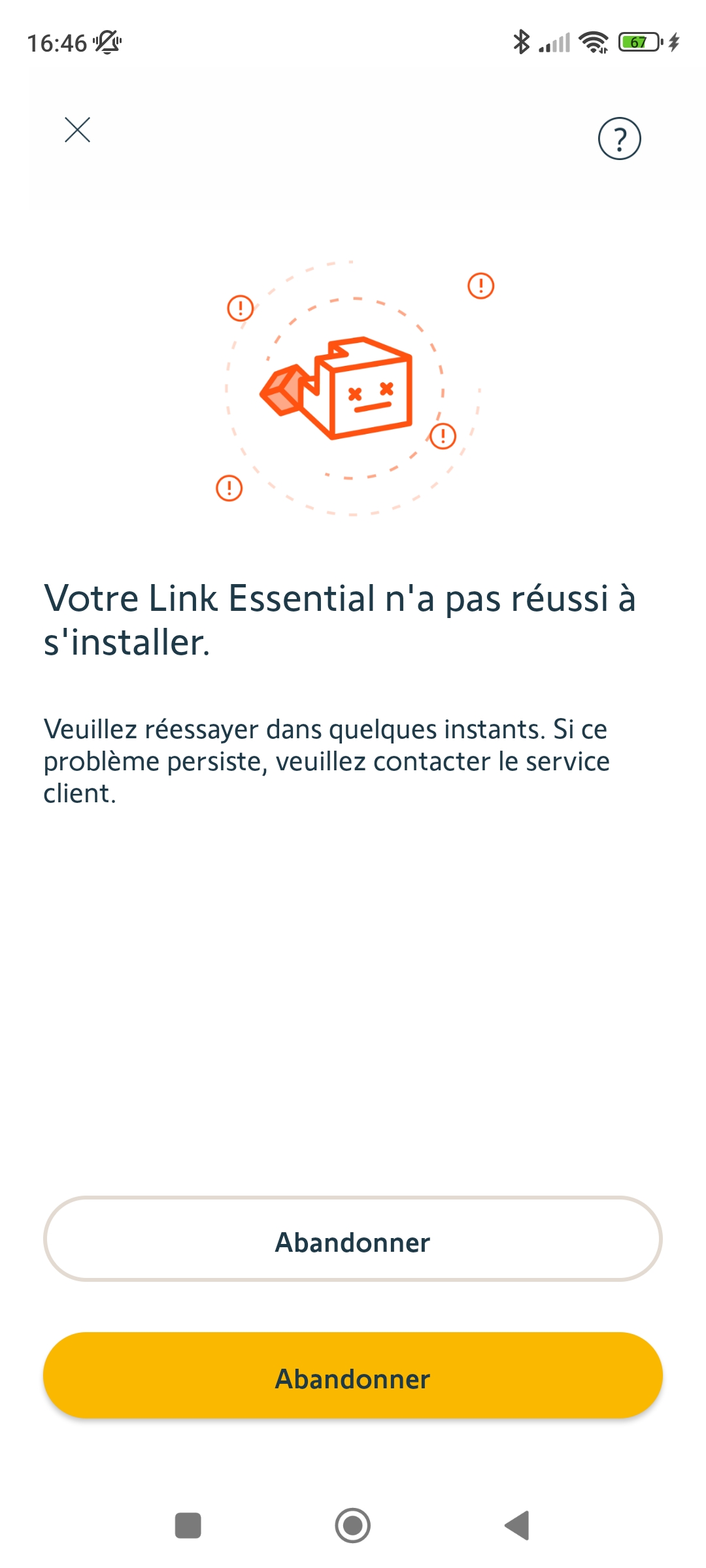Close the failed installation screen
The width and height of the screenshot is (706, 1568).
[x=77, y=130]
